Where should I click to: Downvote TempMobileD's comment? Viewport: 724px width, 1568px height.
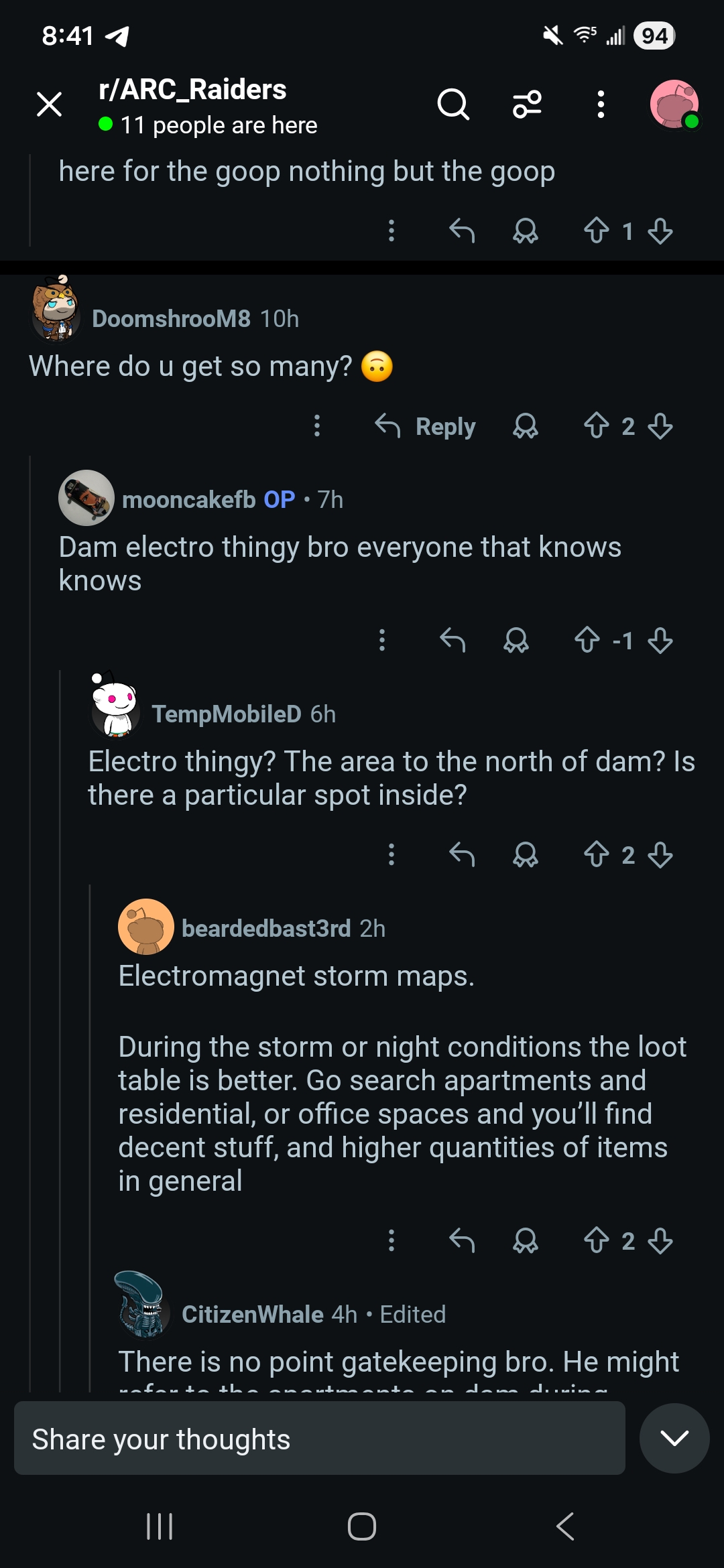[x=660, y=855]
